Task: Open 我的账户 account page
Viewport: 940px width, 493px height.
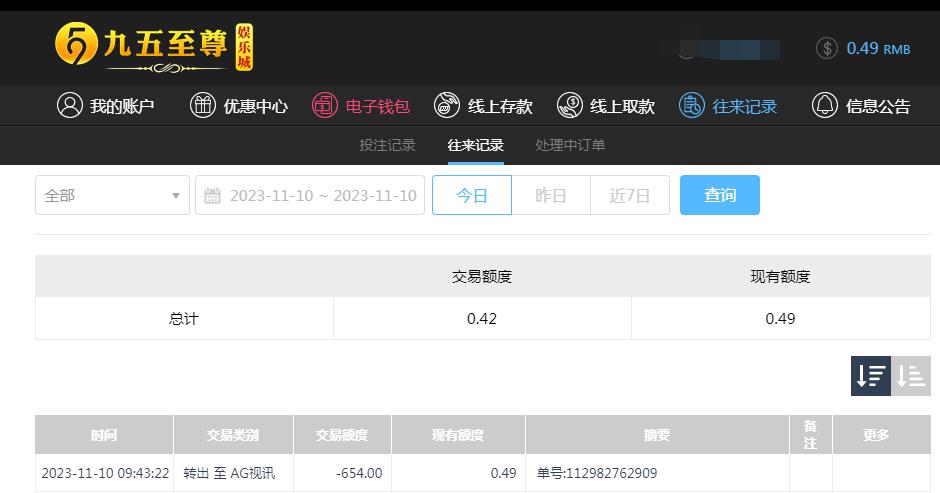Action: click(x=106, y=106)
